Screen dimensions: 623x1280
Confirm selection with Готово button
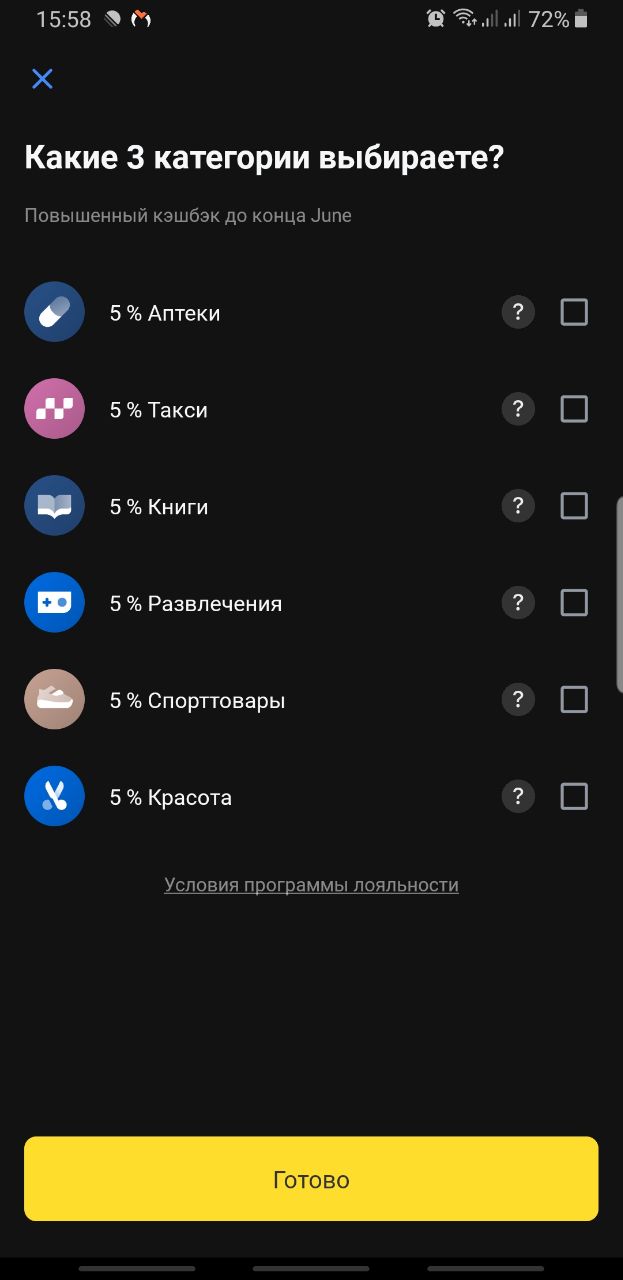click(x=311, y=1179)
